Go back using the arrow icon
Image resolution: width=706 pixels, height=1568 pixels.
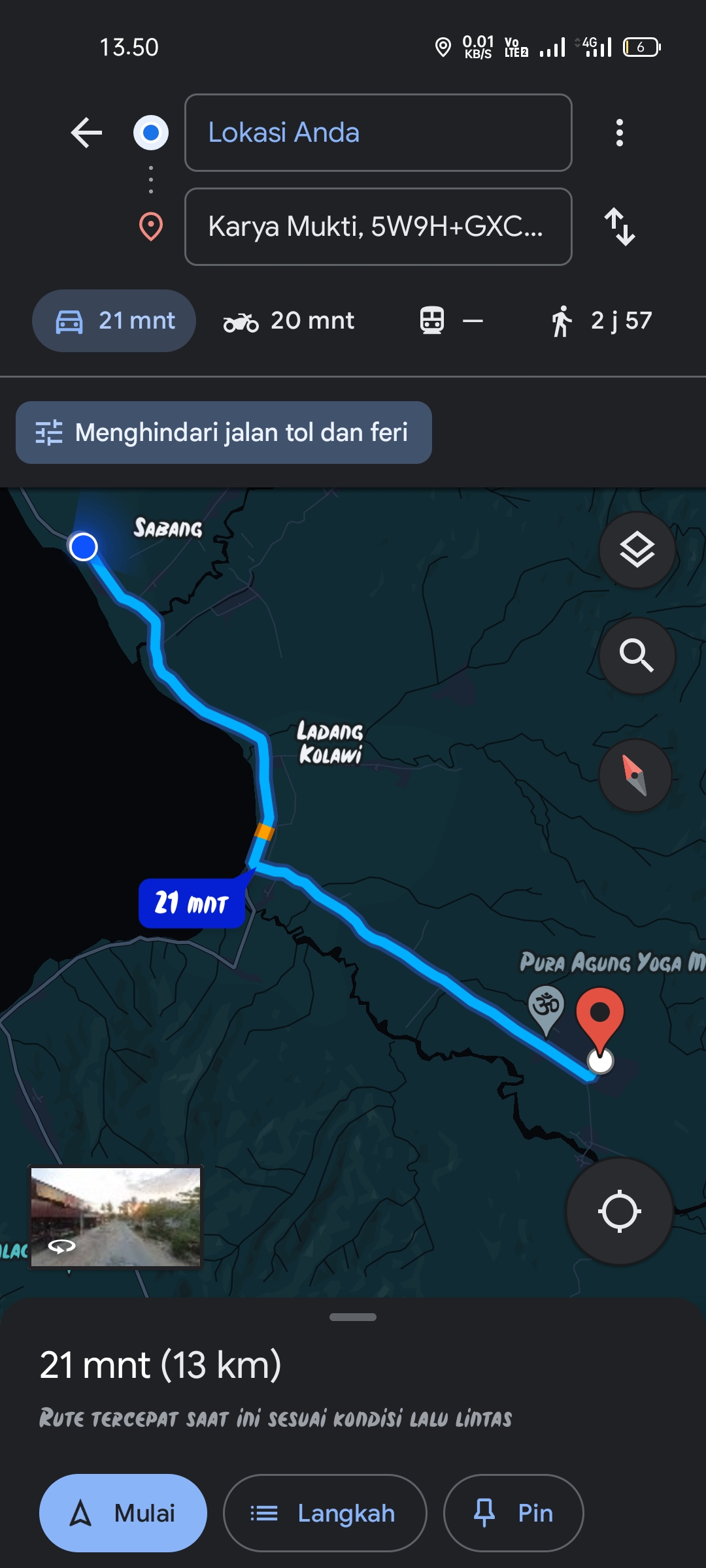click(x=86, y=133)
